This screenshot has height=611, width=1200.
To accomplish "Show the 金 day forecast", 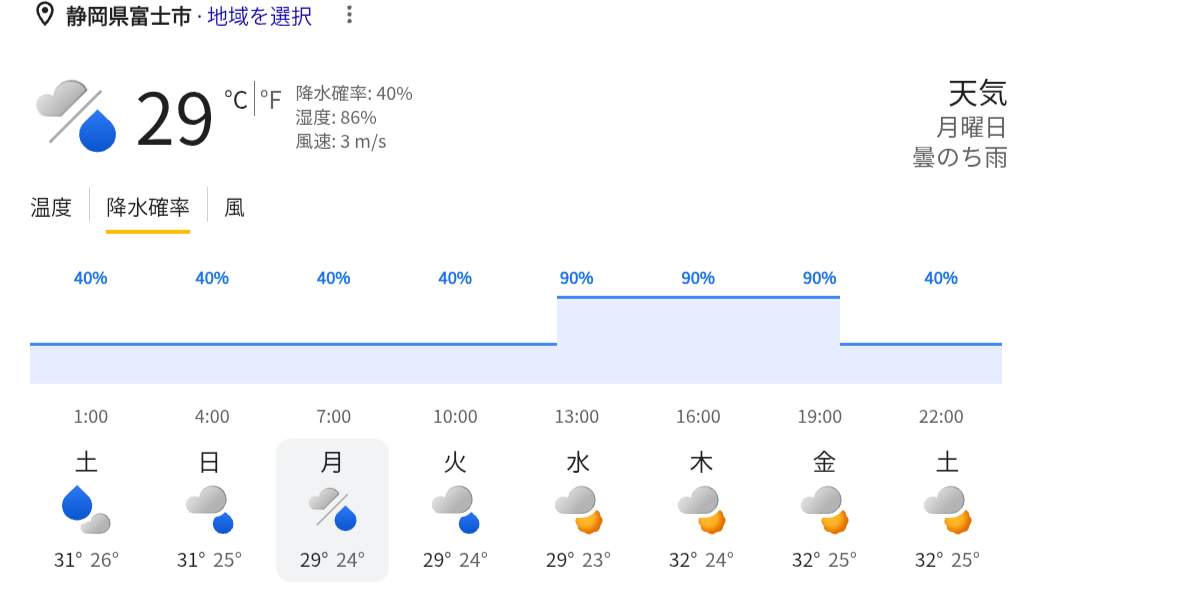I will (x=822, y=510).
